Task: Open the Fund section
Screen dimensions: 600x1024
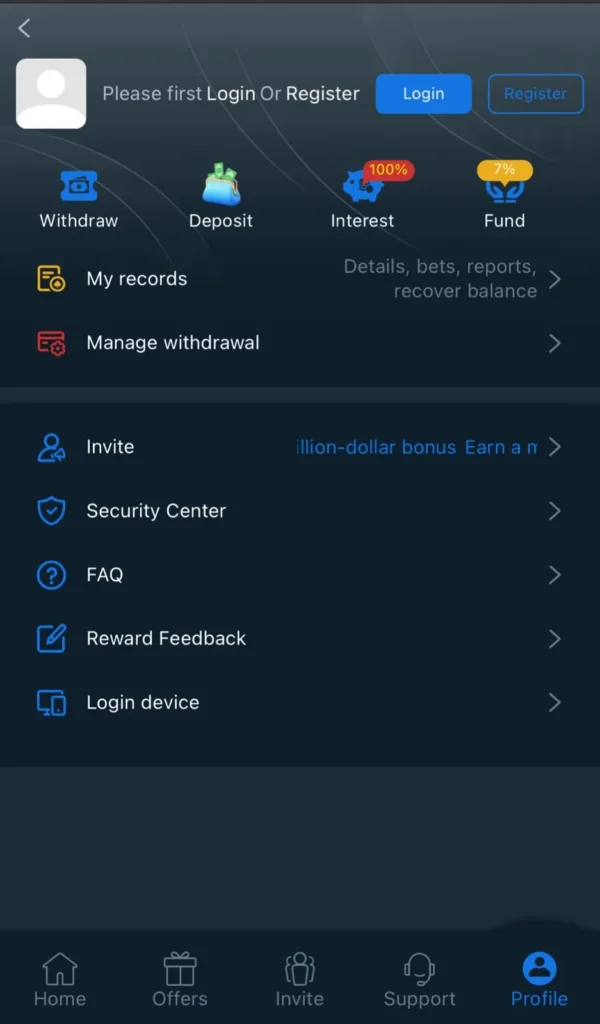Action: pos(504,199)
